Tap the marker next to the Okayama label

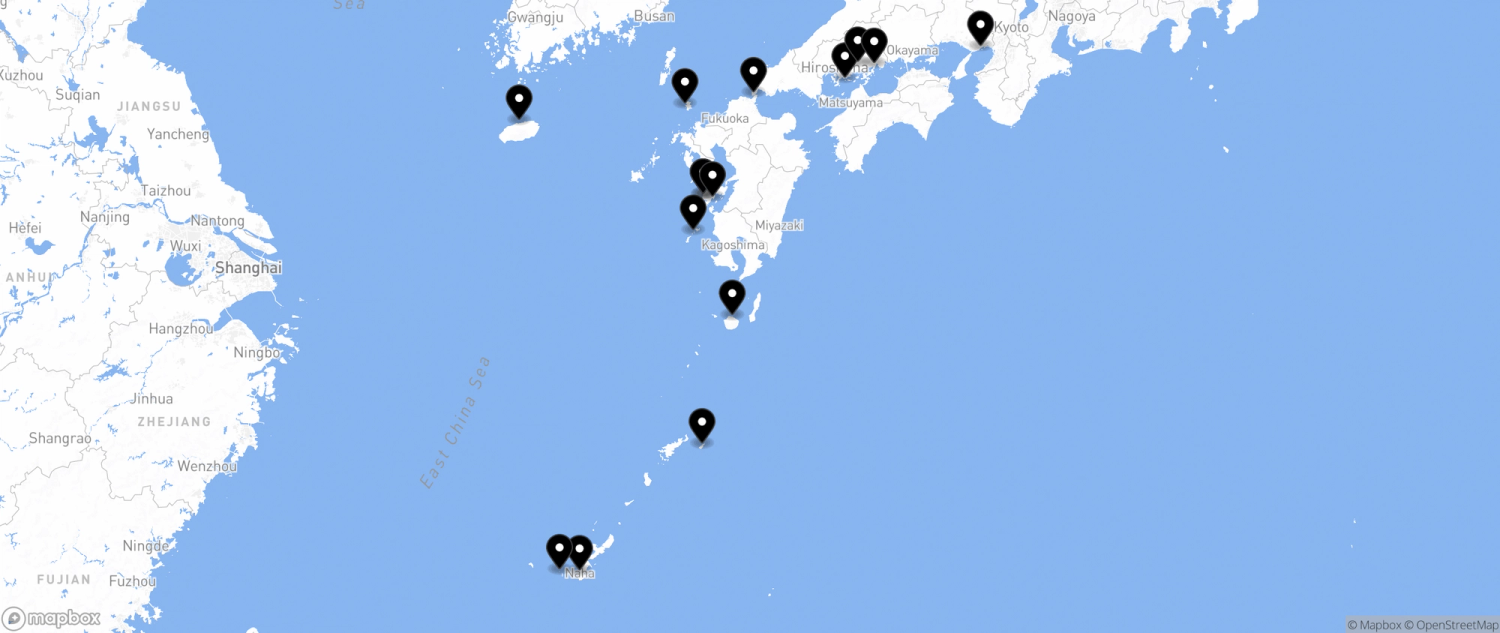(x=874, y=44)
